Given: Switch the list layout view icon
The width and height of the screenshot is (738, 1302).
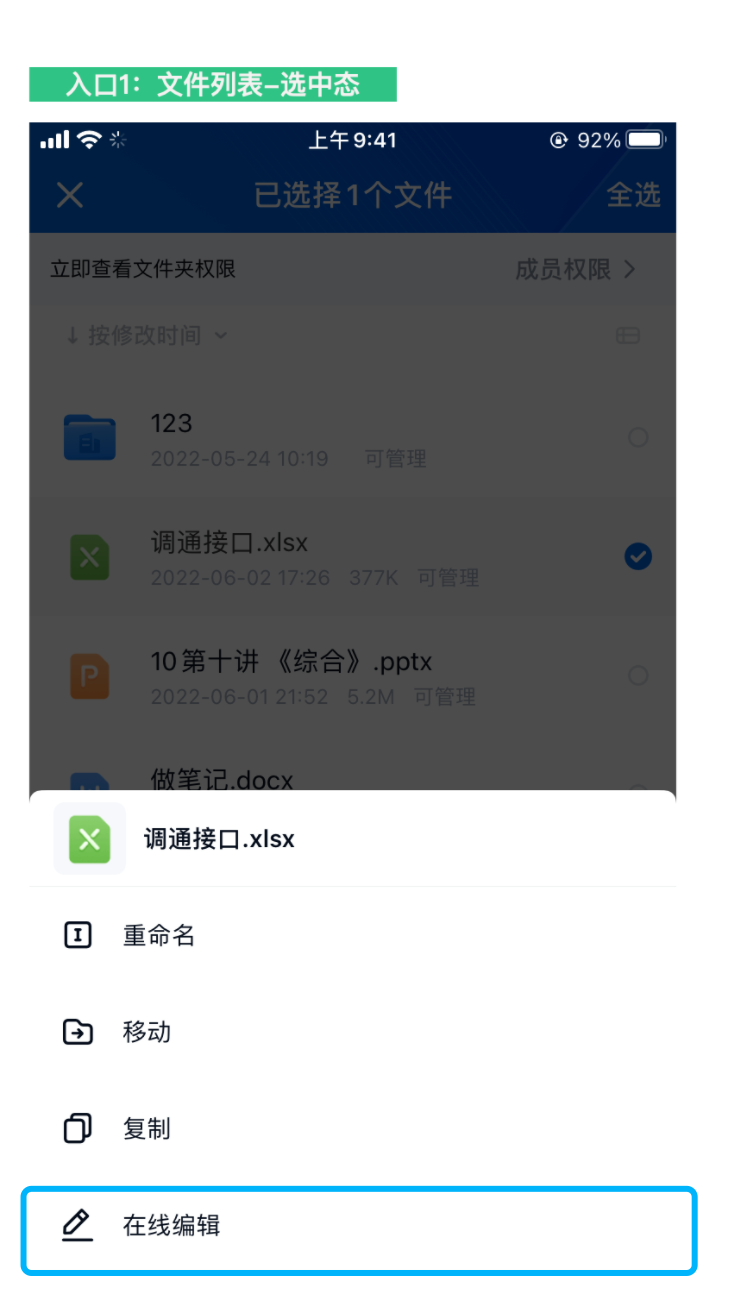Looking at the screenshot, I should [x=628, y=336].
